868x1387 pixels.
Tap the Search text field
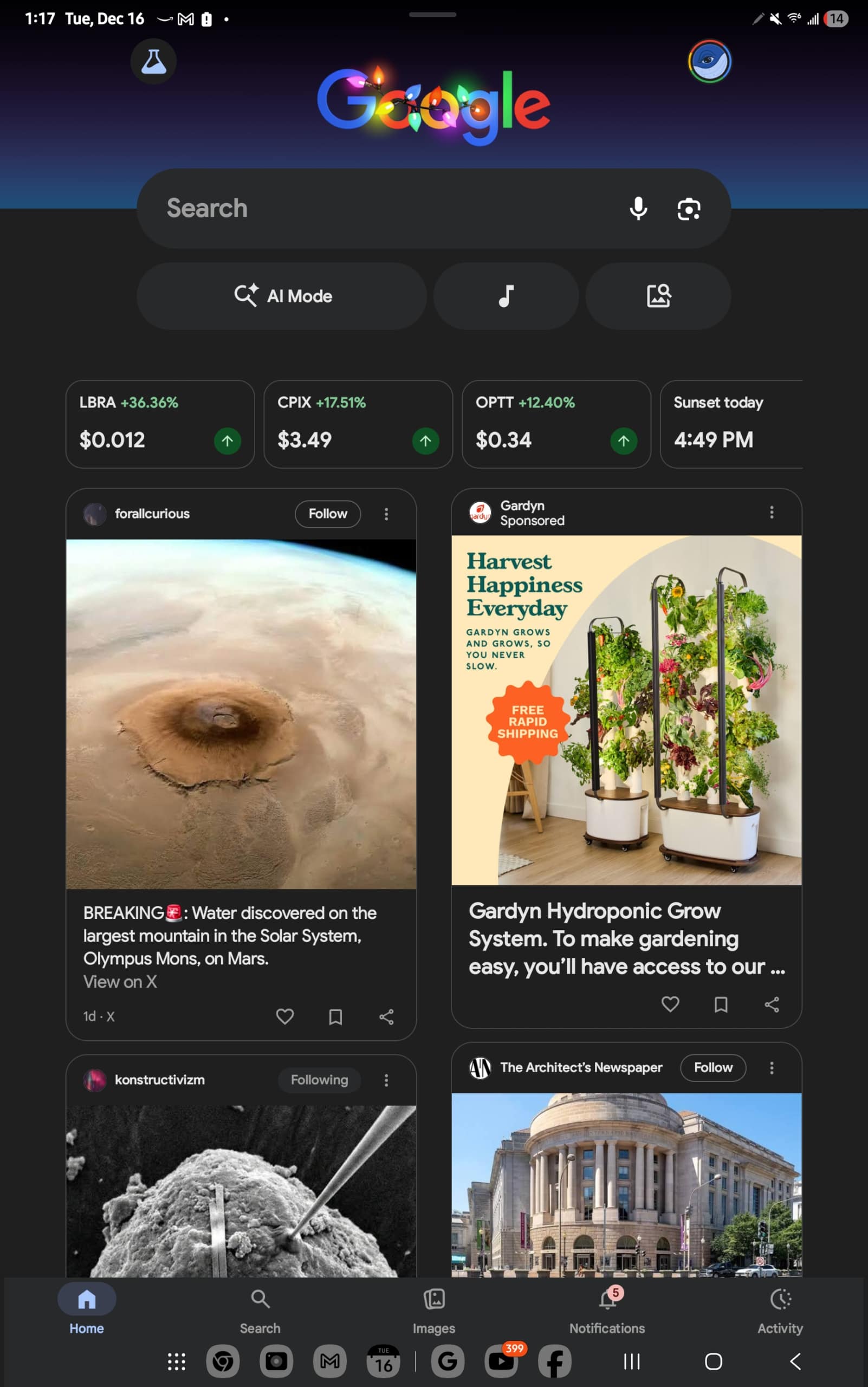tap(379, 209)
